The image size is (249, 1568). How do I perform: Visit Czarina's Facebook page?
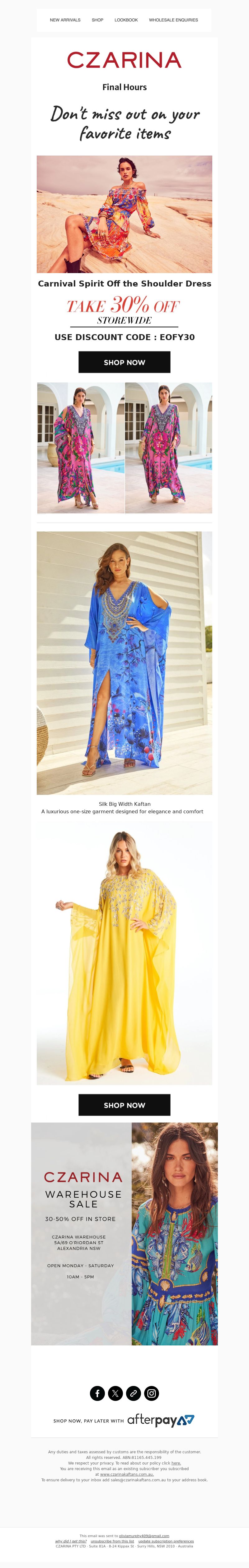pyautogui.click(x=97, y=1393)
